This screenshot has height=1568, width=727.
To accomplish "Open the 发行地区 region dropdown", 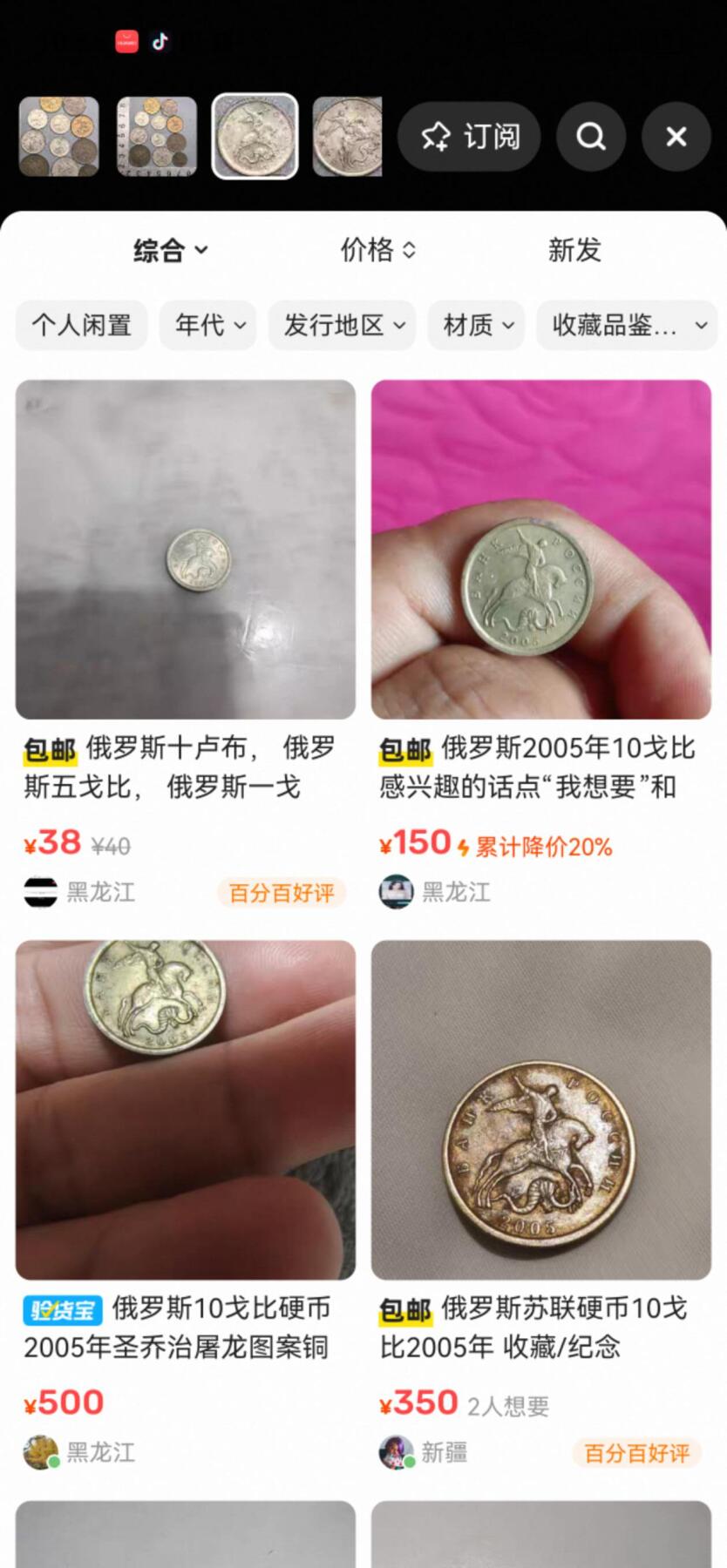I will (x=342, y=325).
